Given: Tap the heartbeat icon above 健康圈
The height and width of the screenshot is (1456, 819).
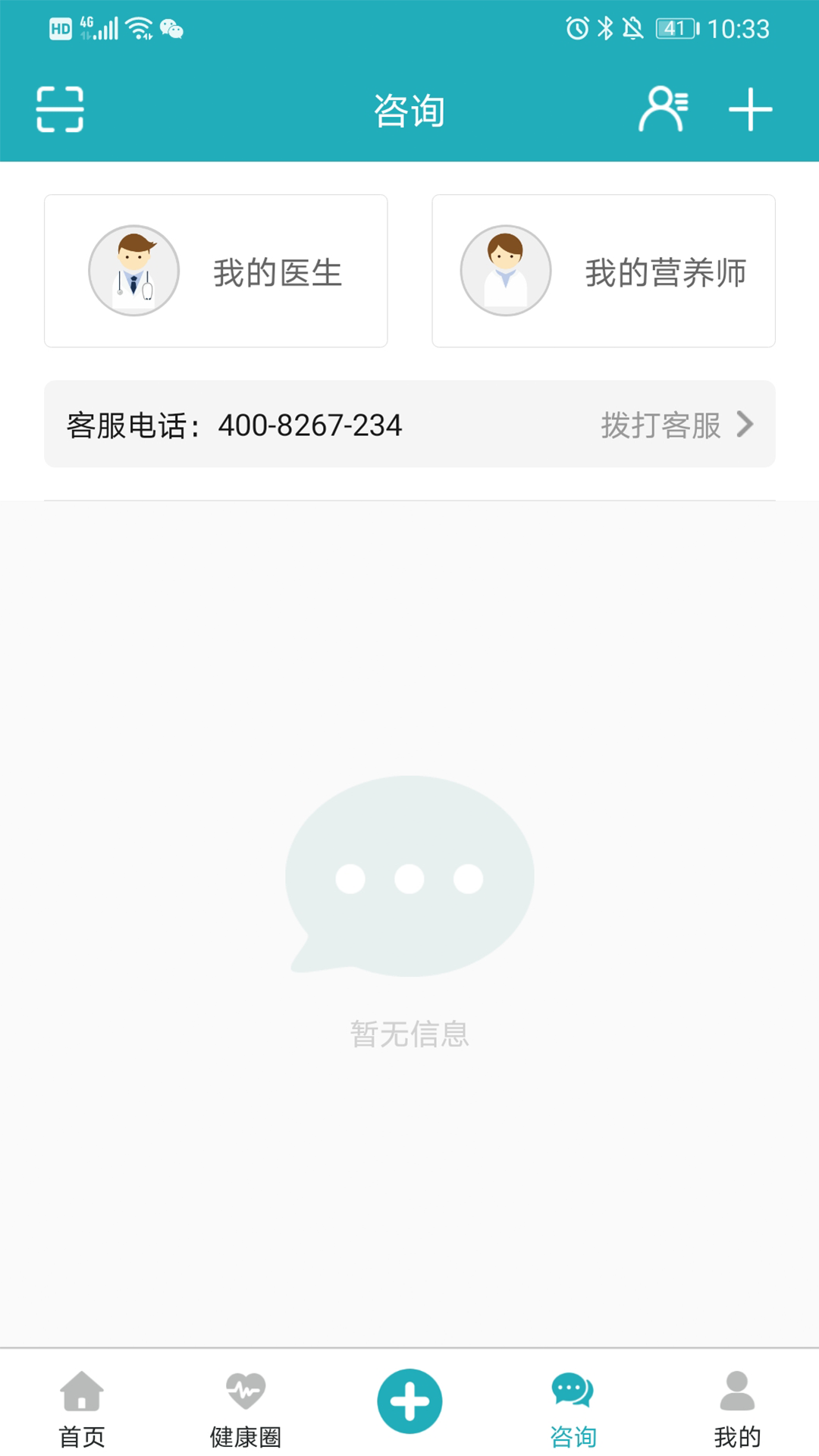Looking at the screenshot, I should coord(245,1399).
